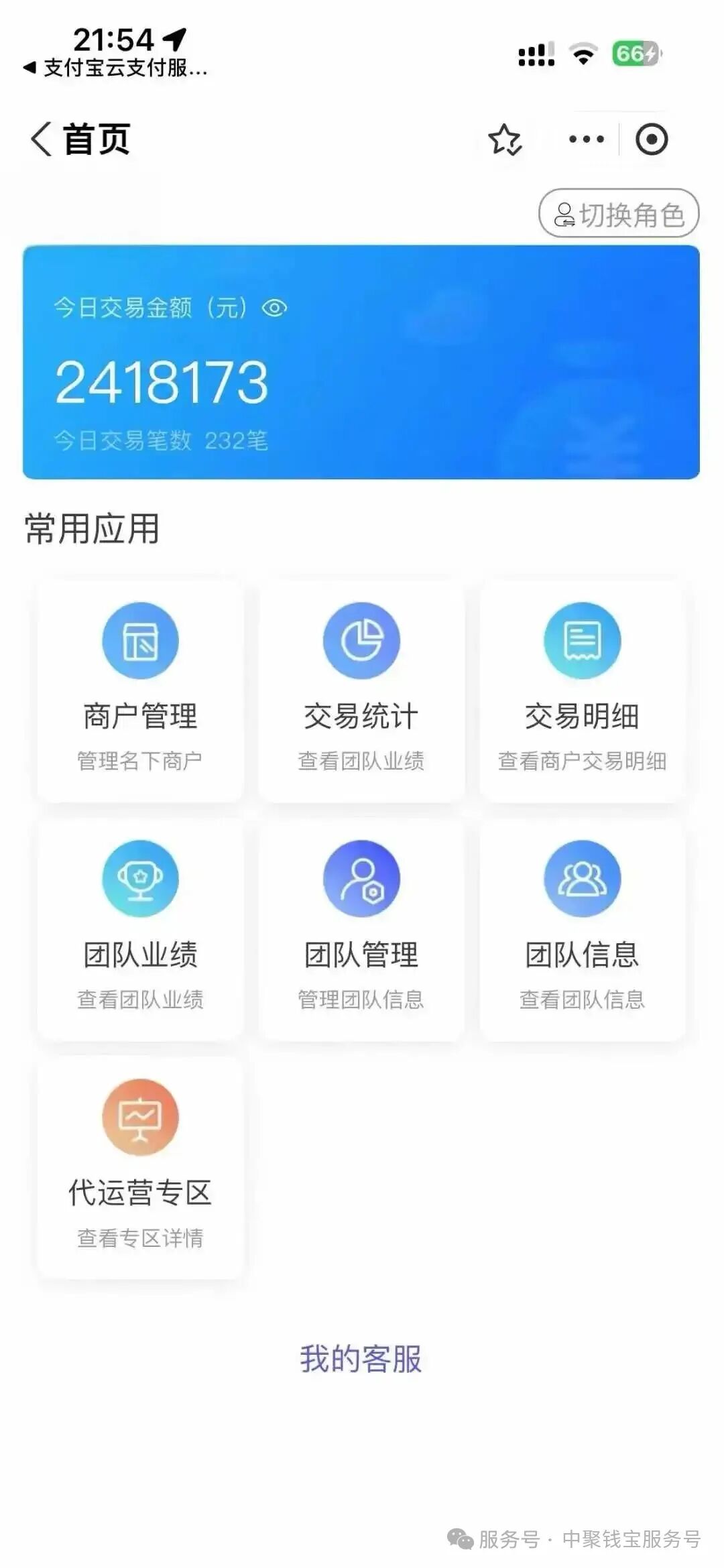Select the 交易统计 pie chart icon
Screen dimensions: 724x1568
click(361, 640)
